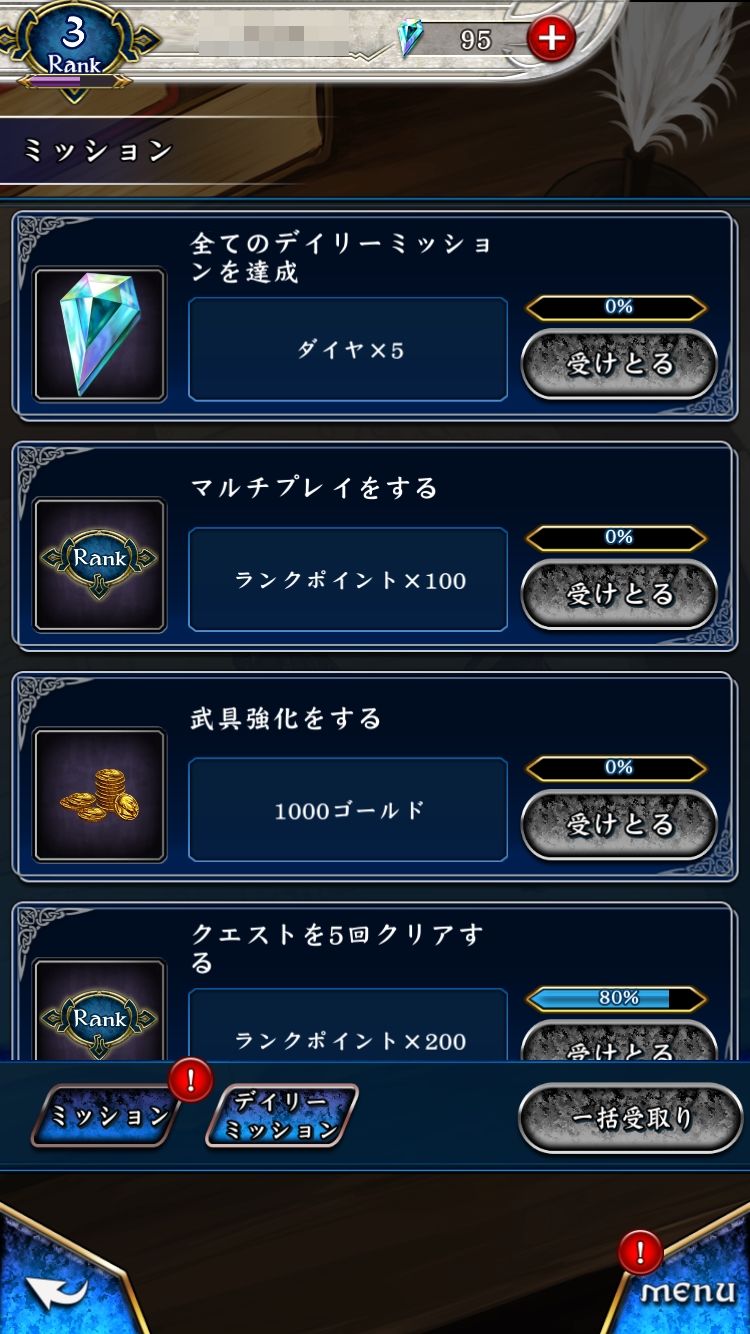Tap the red plus to add diamonds

click(x=551, y=39)
